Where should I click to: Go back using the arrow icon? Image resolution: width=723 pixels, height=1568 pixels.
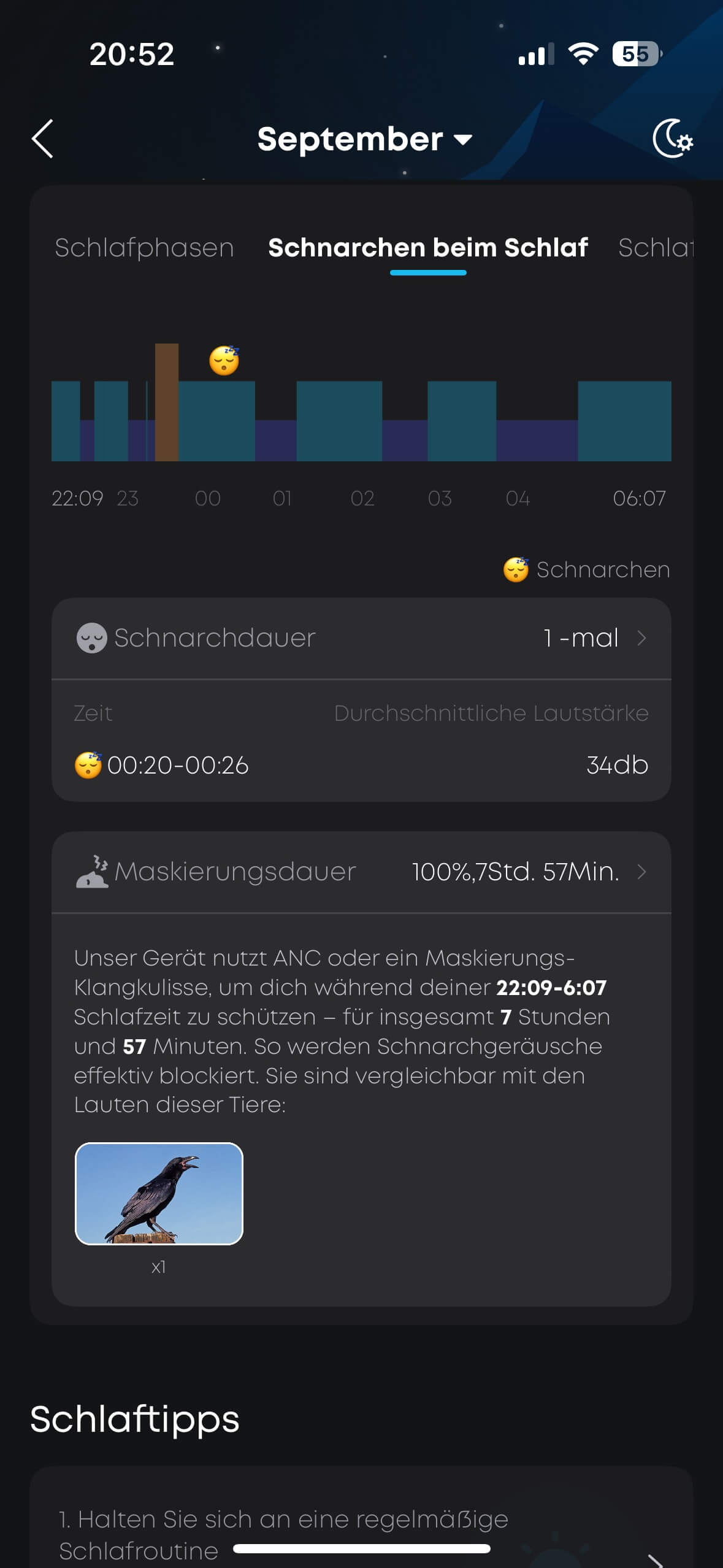[43, 139]
